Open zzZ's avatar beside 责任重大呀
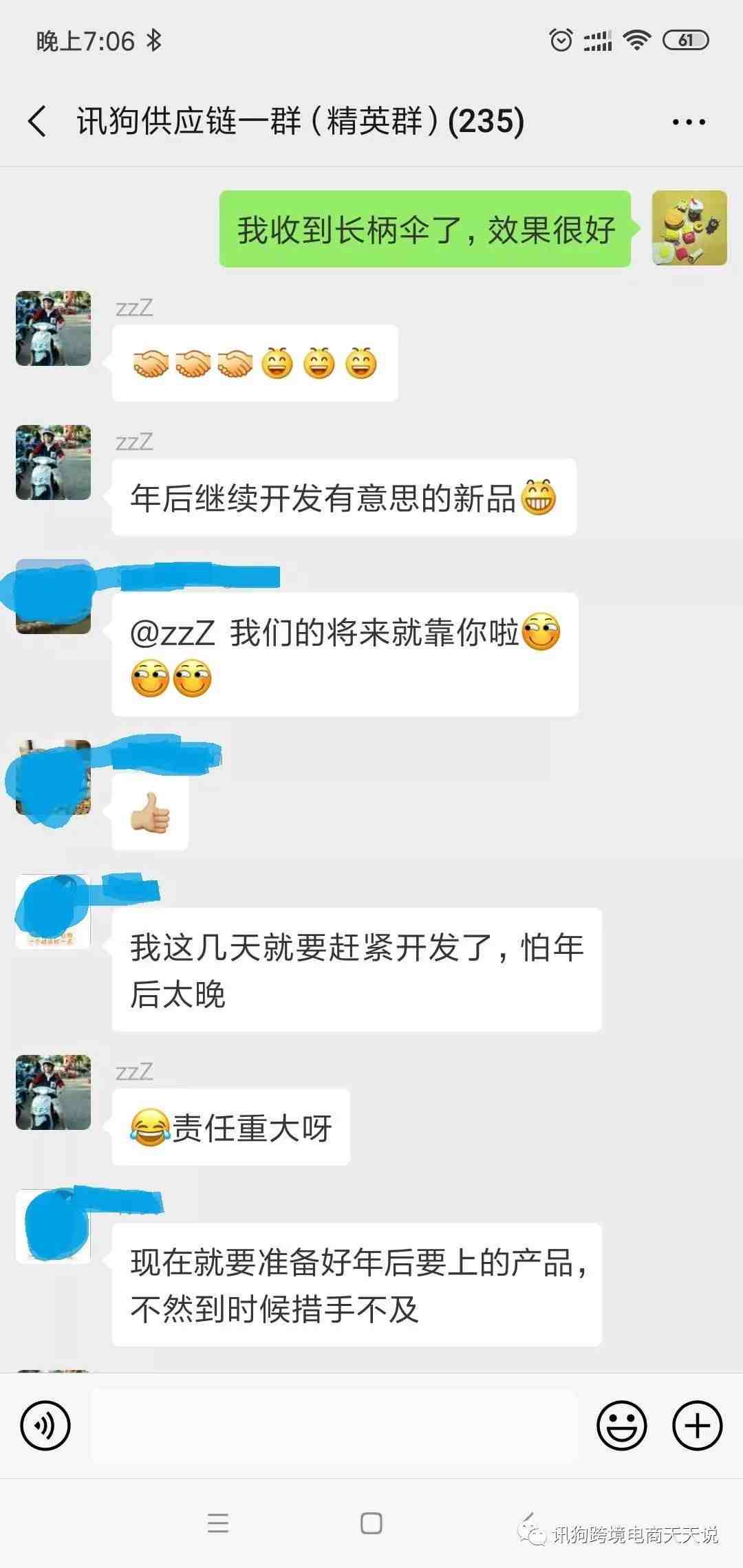 click(x=54, y=1092)
